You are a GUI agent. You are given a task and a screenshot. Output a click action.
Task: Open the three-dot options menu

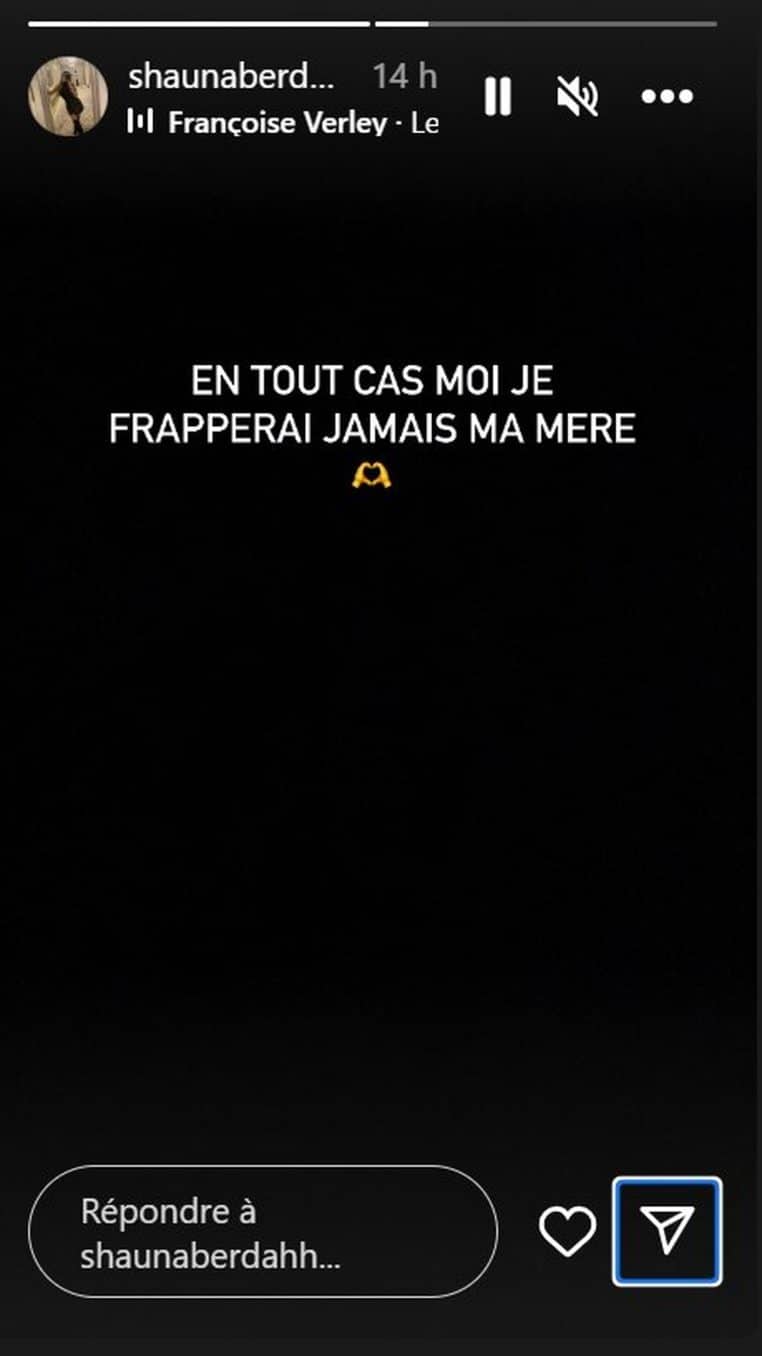tap(667, 97)
